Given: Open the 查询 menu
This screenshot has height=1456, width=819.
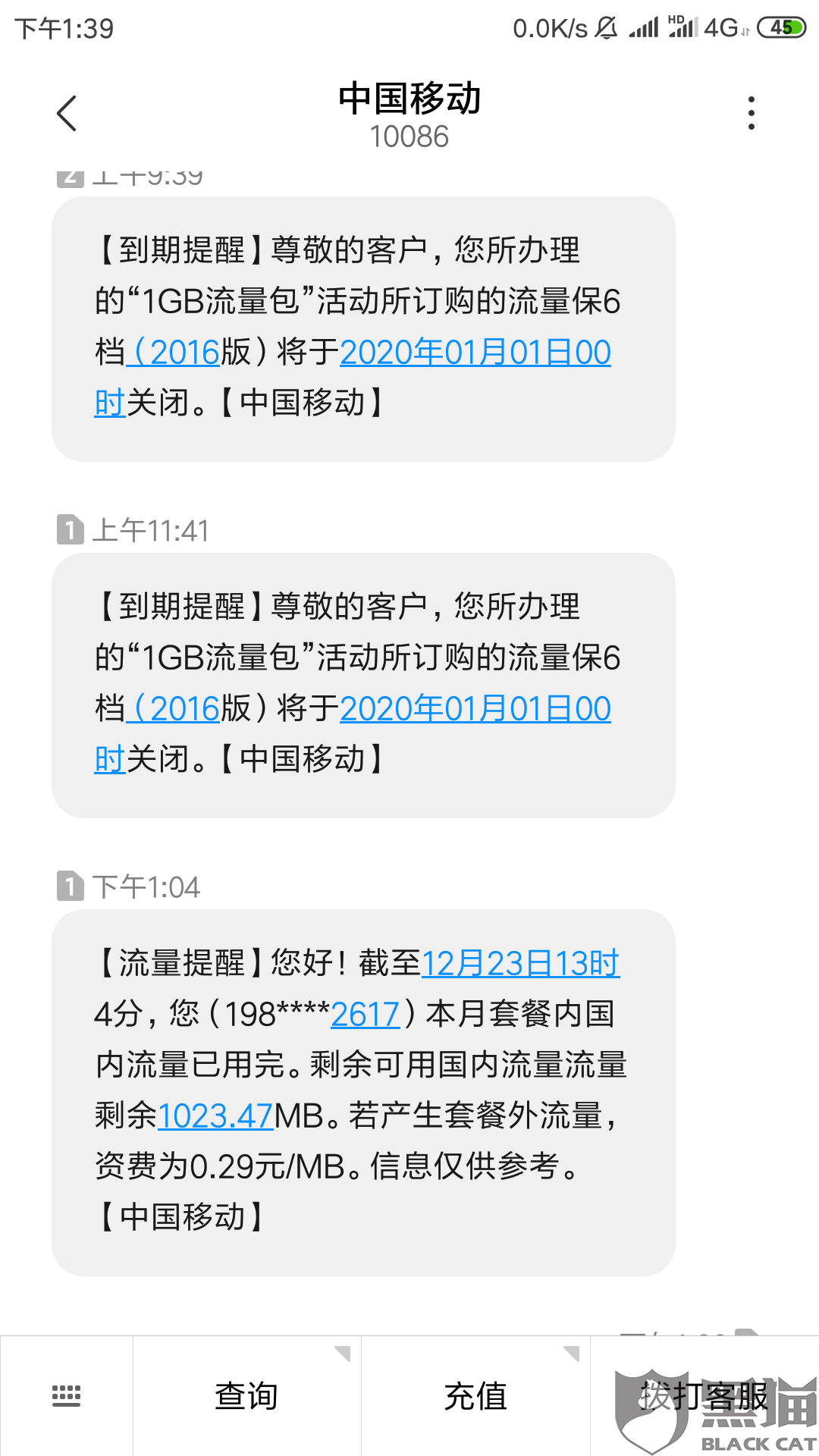Looking at the screenshot, I should pos(246,1395).
